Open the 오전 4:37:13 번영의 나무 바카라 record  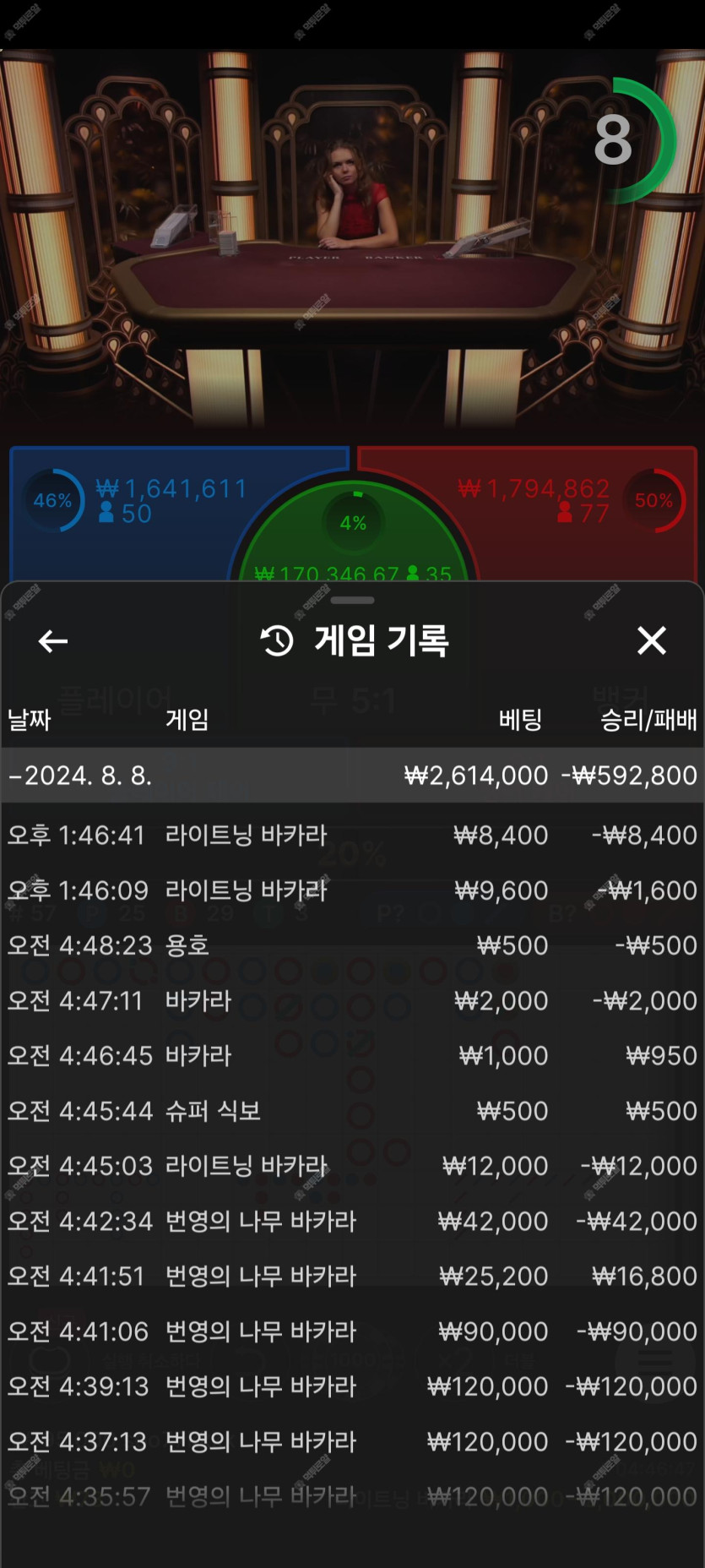[x=352, y=1441]
